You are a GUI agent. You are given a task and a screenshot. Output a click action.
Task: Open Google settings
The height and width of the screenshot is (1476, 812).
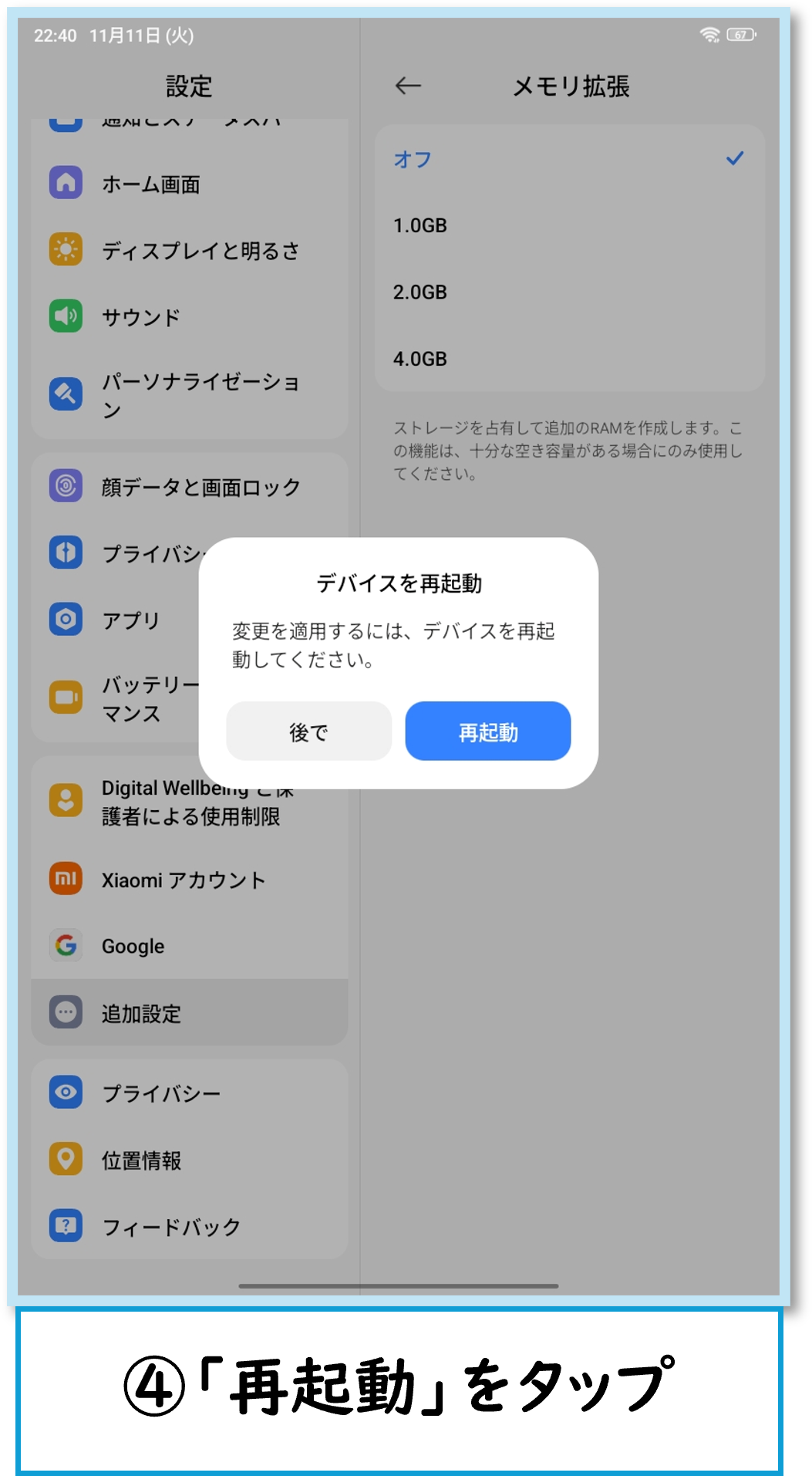coord(189,946)
